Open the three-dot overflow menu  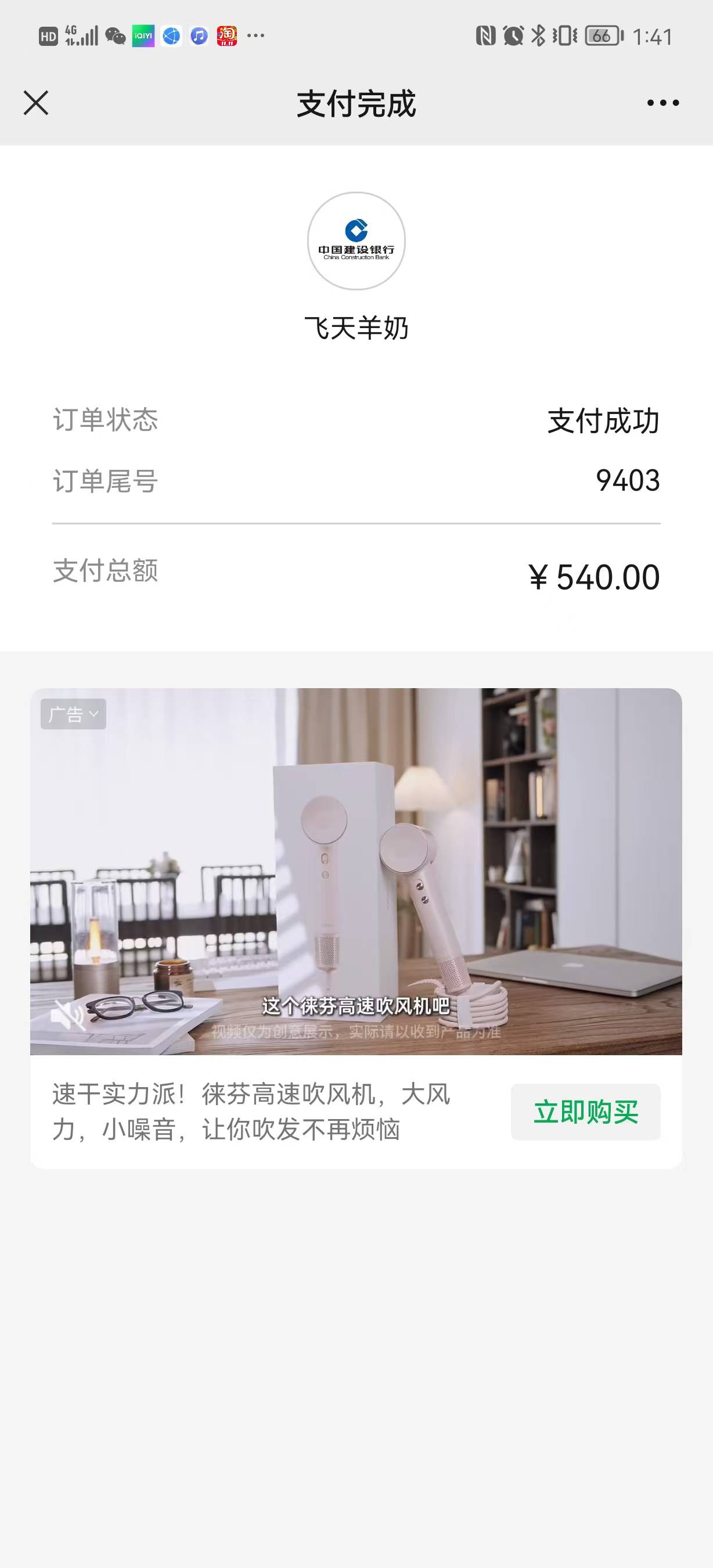point(662,103)
